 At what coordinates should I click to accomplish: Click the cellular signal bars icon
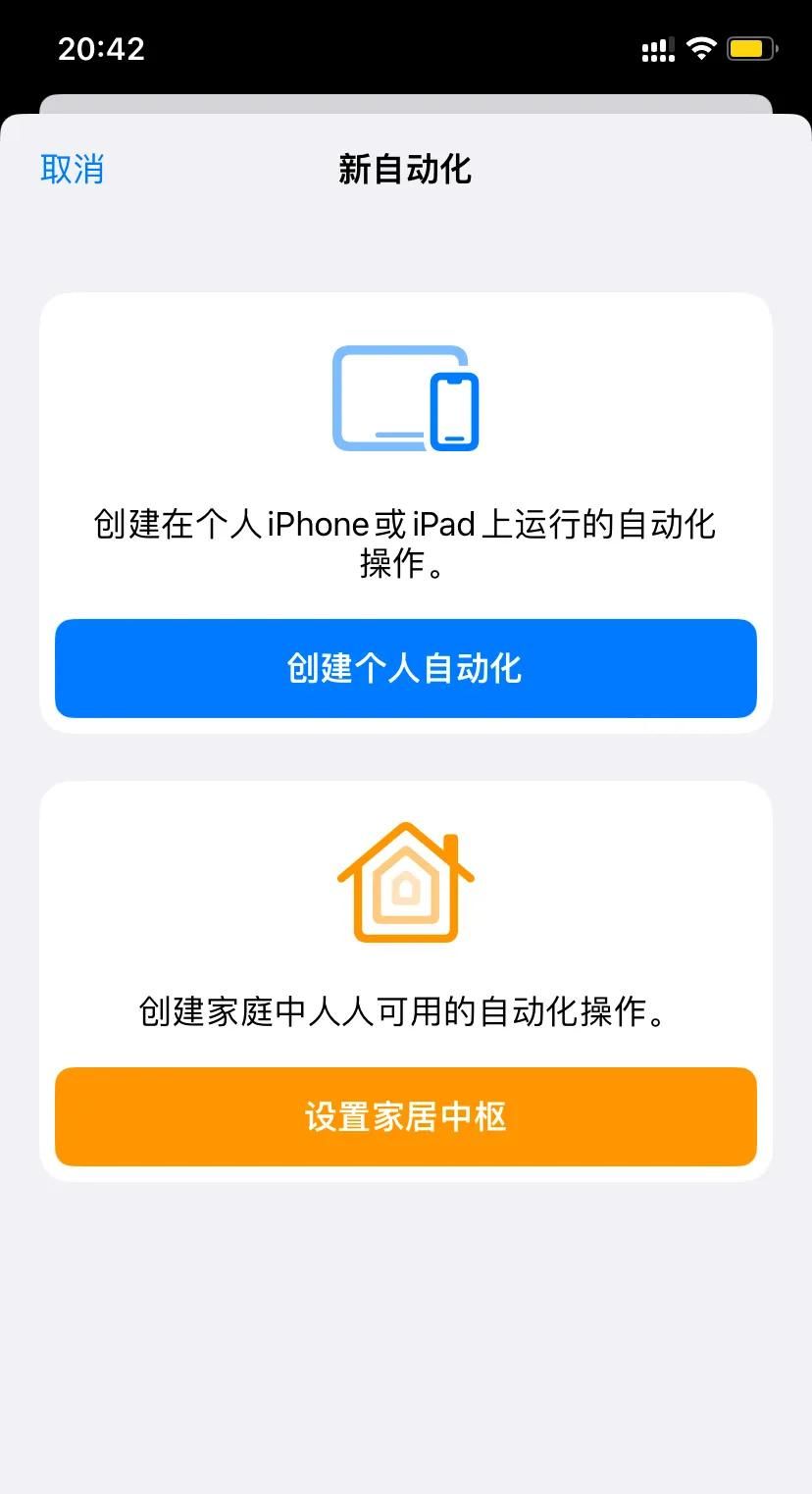pyautogui.click(x=655, y=47)
